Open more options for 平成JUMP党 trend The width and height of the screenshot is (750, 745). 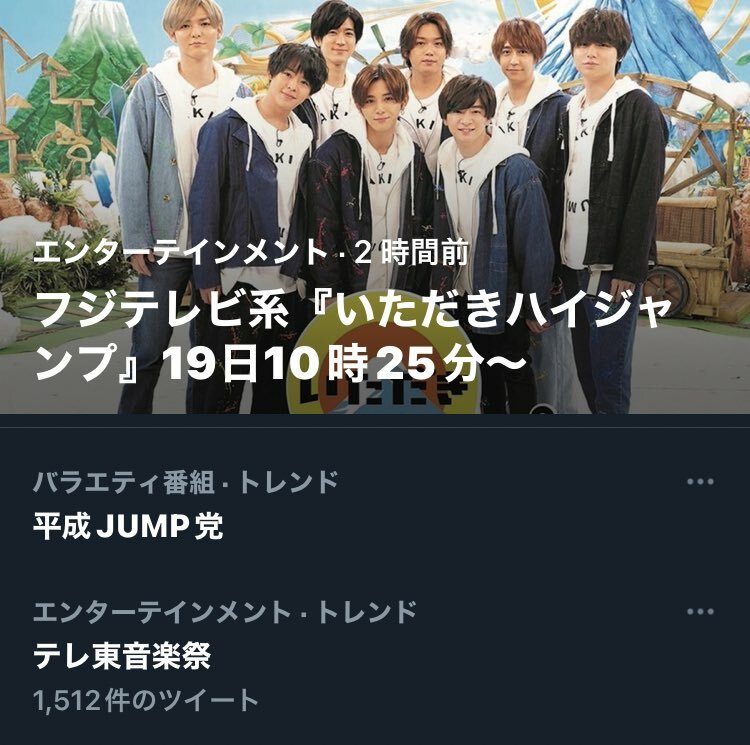point(700,483)
